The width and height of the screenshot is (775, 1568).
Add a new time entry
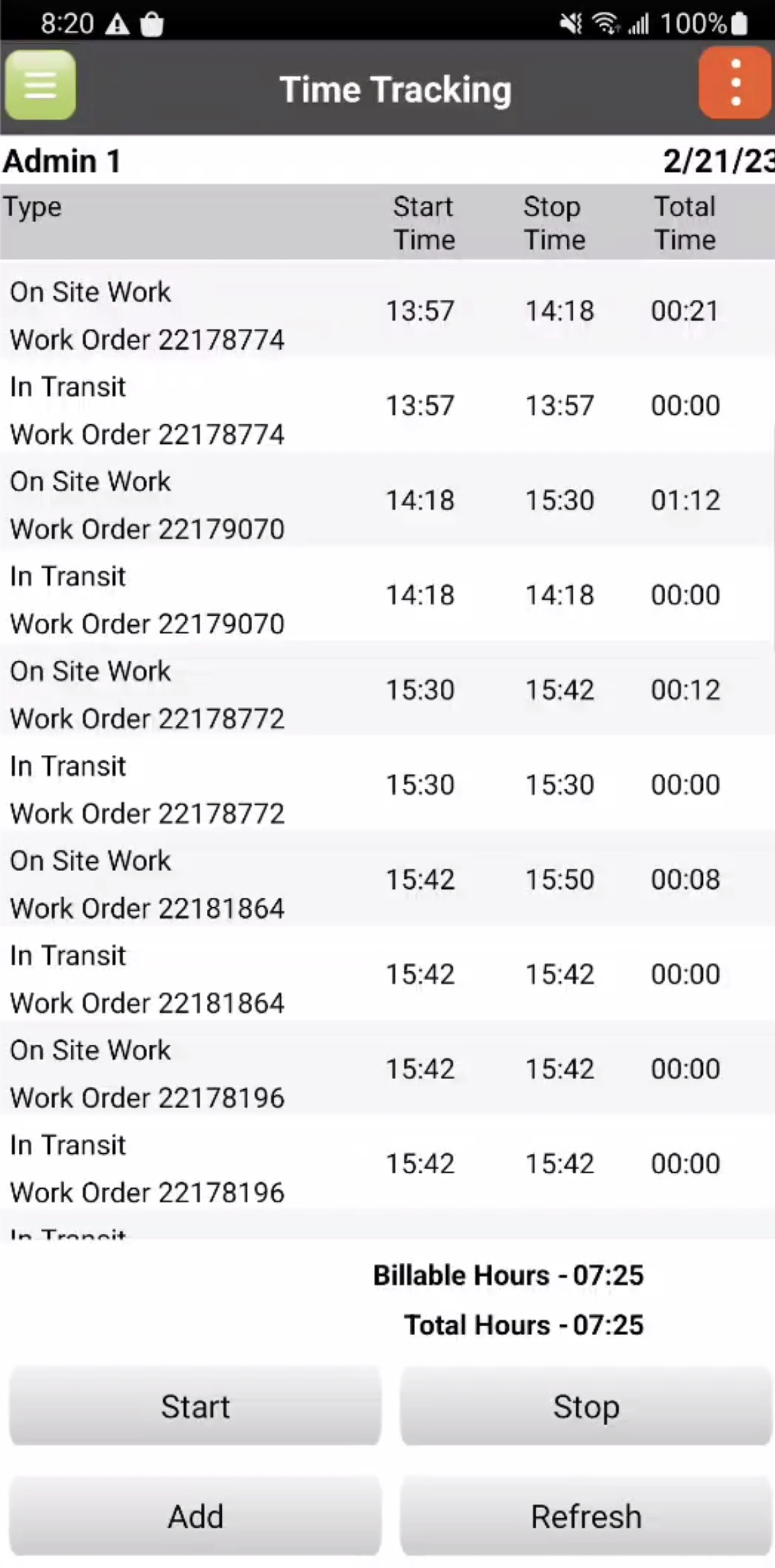(195, 1516)
